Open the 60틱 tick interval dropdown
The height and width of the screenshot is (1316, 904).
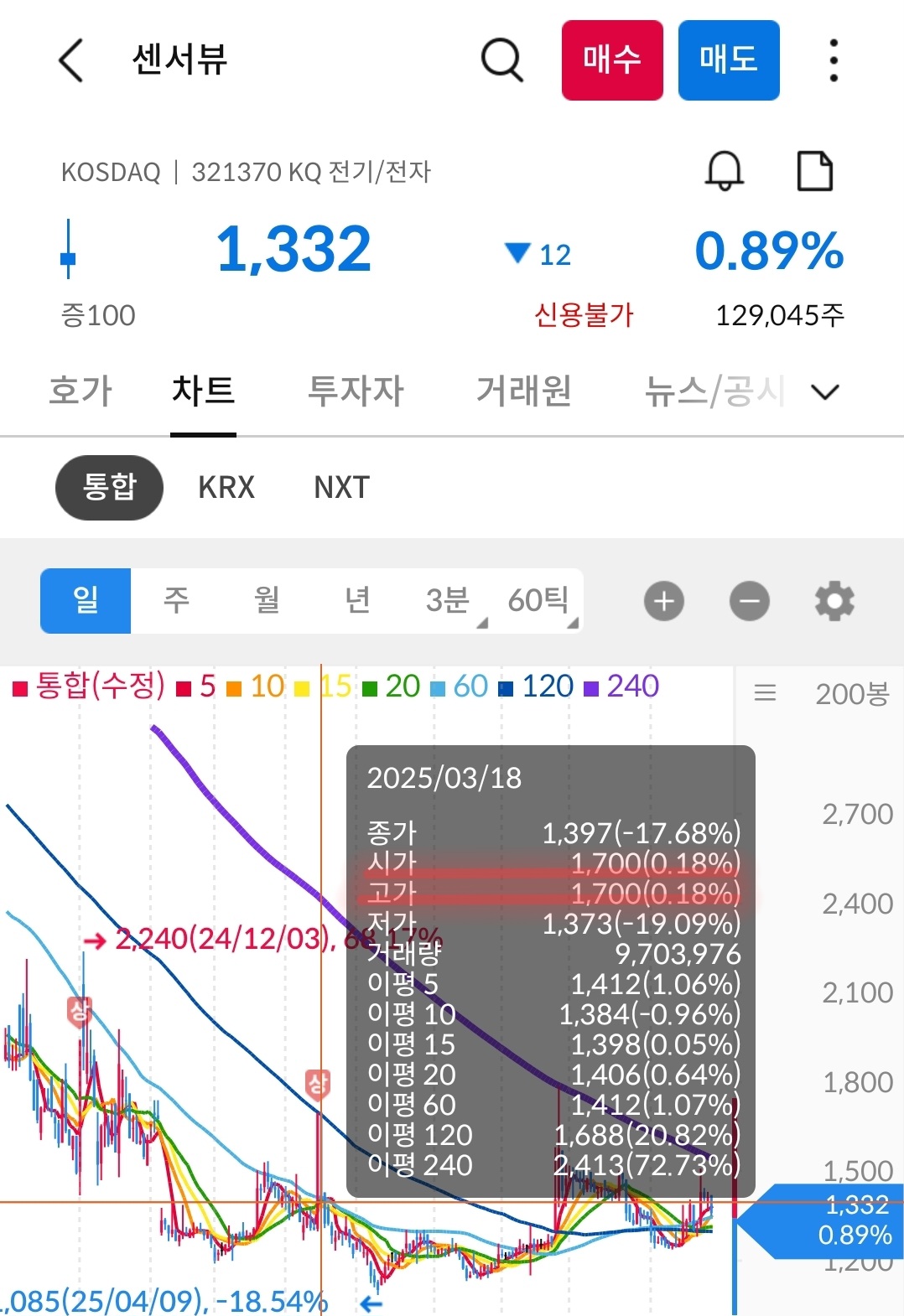click(540, 600)
